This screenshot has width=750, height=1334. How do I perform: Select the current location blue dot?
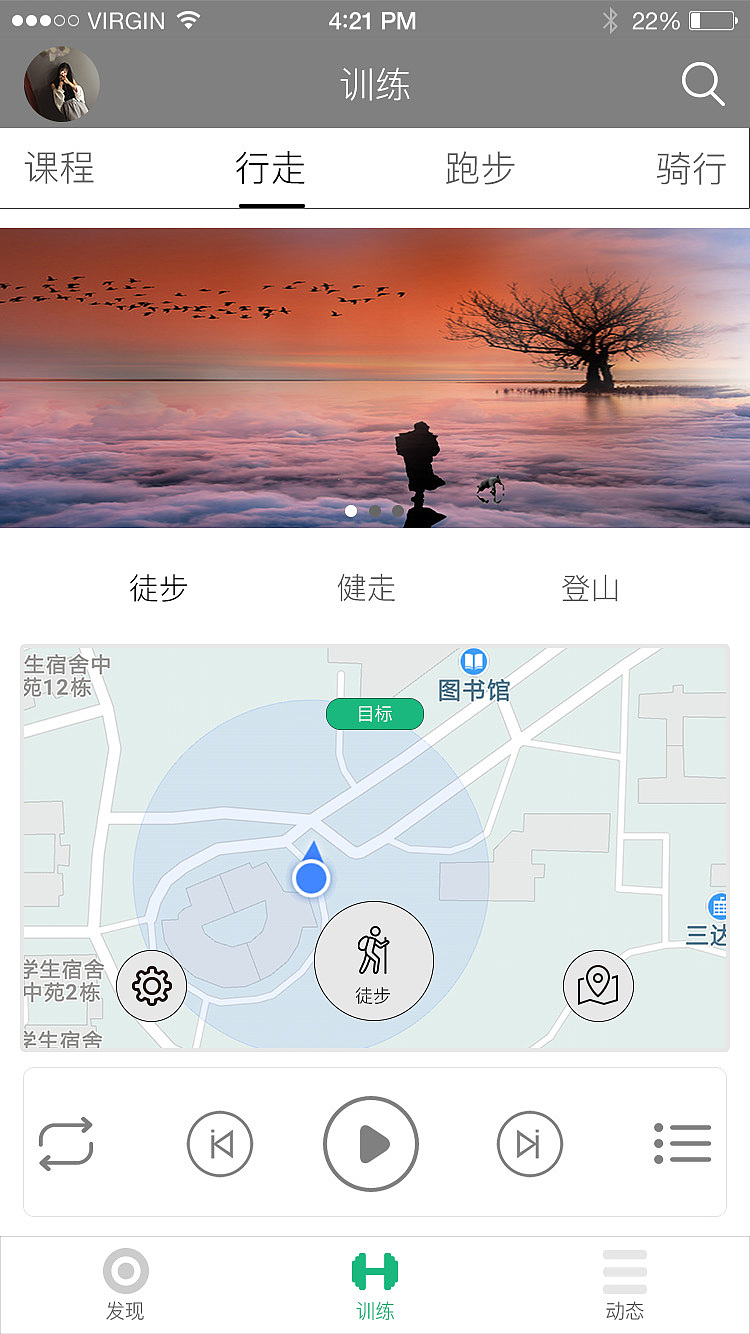[311, 876]
